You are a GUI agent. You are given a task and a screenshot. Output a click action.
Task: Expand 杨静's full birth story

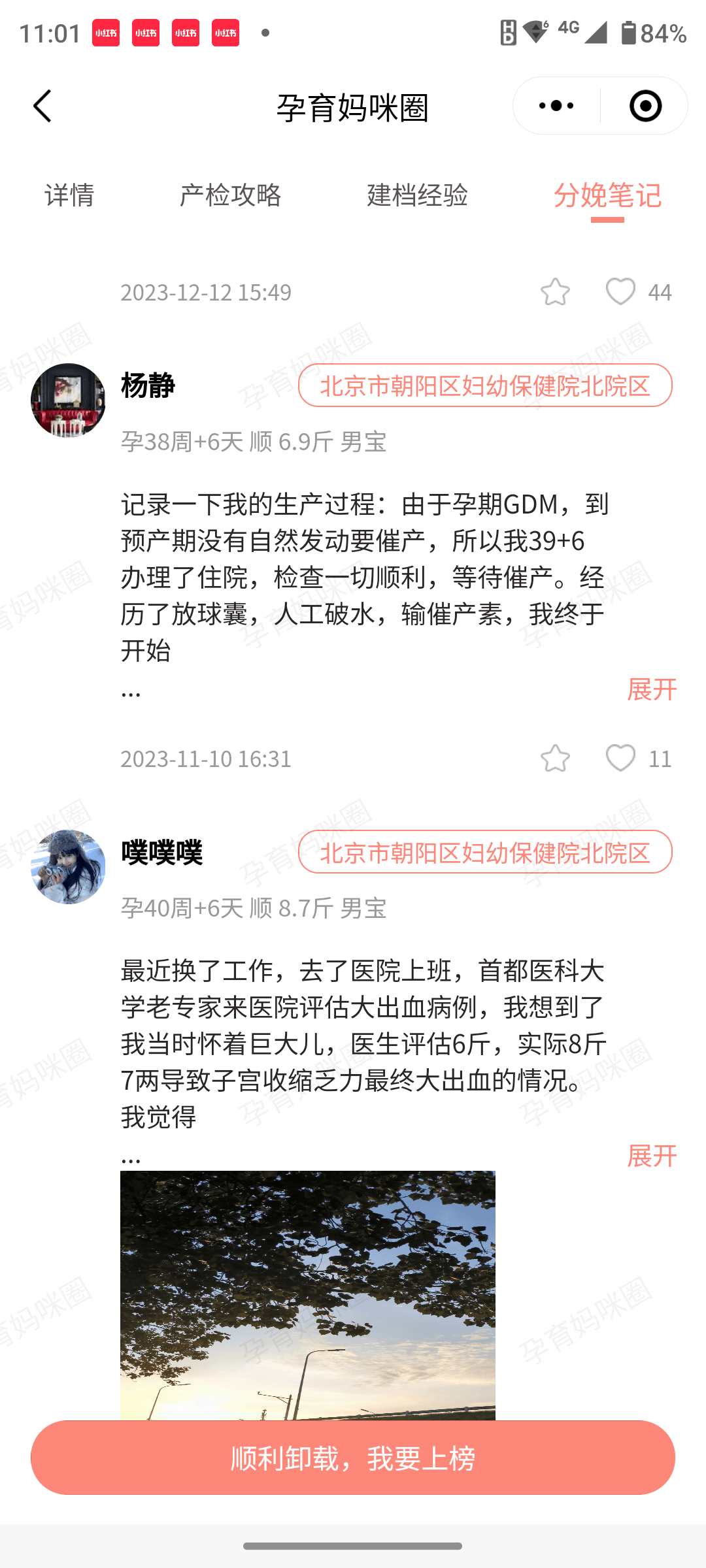coord(652,689)
